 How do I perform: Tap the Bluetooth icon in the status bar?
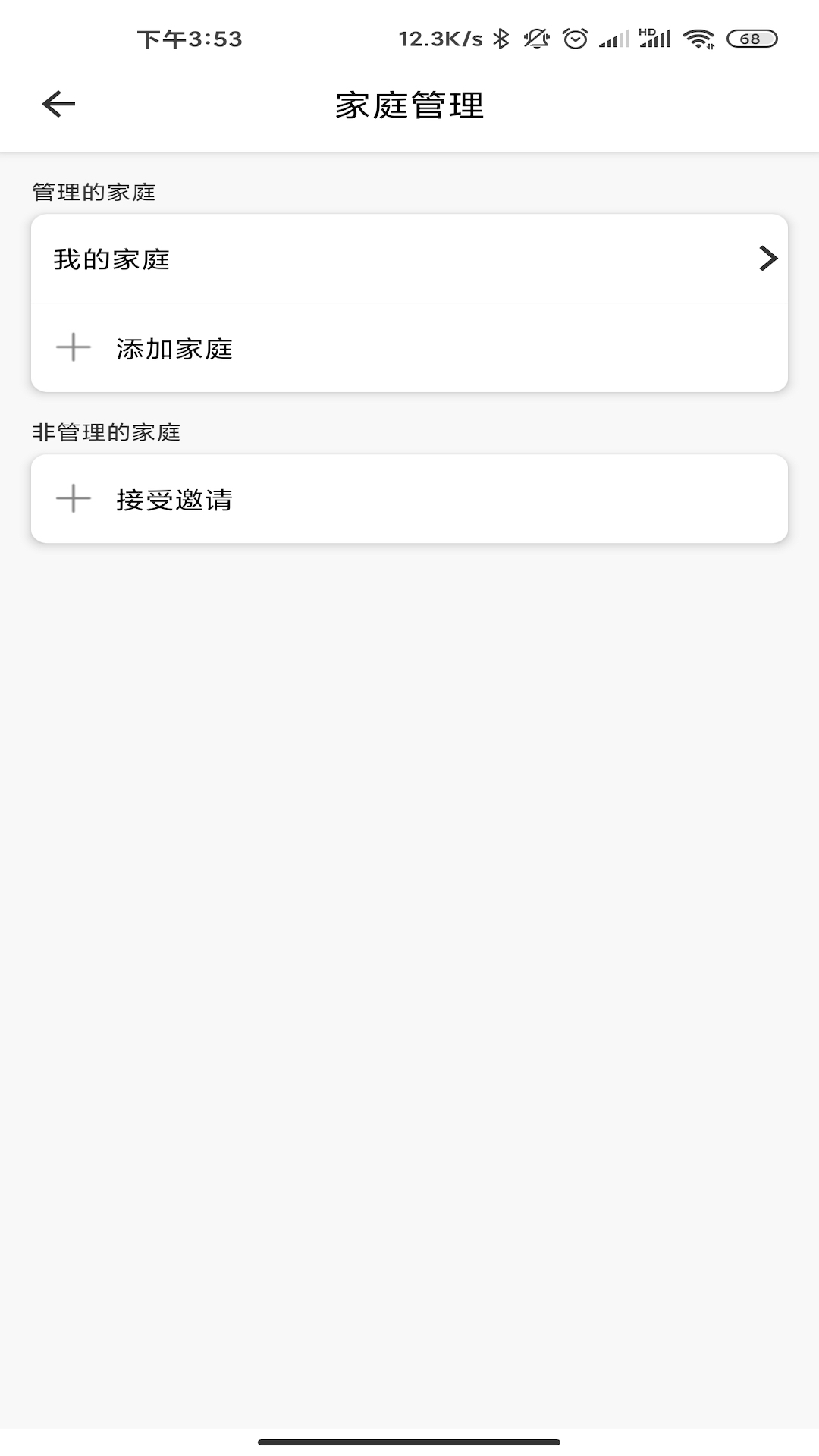[x=500, y=38]
